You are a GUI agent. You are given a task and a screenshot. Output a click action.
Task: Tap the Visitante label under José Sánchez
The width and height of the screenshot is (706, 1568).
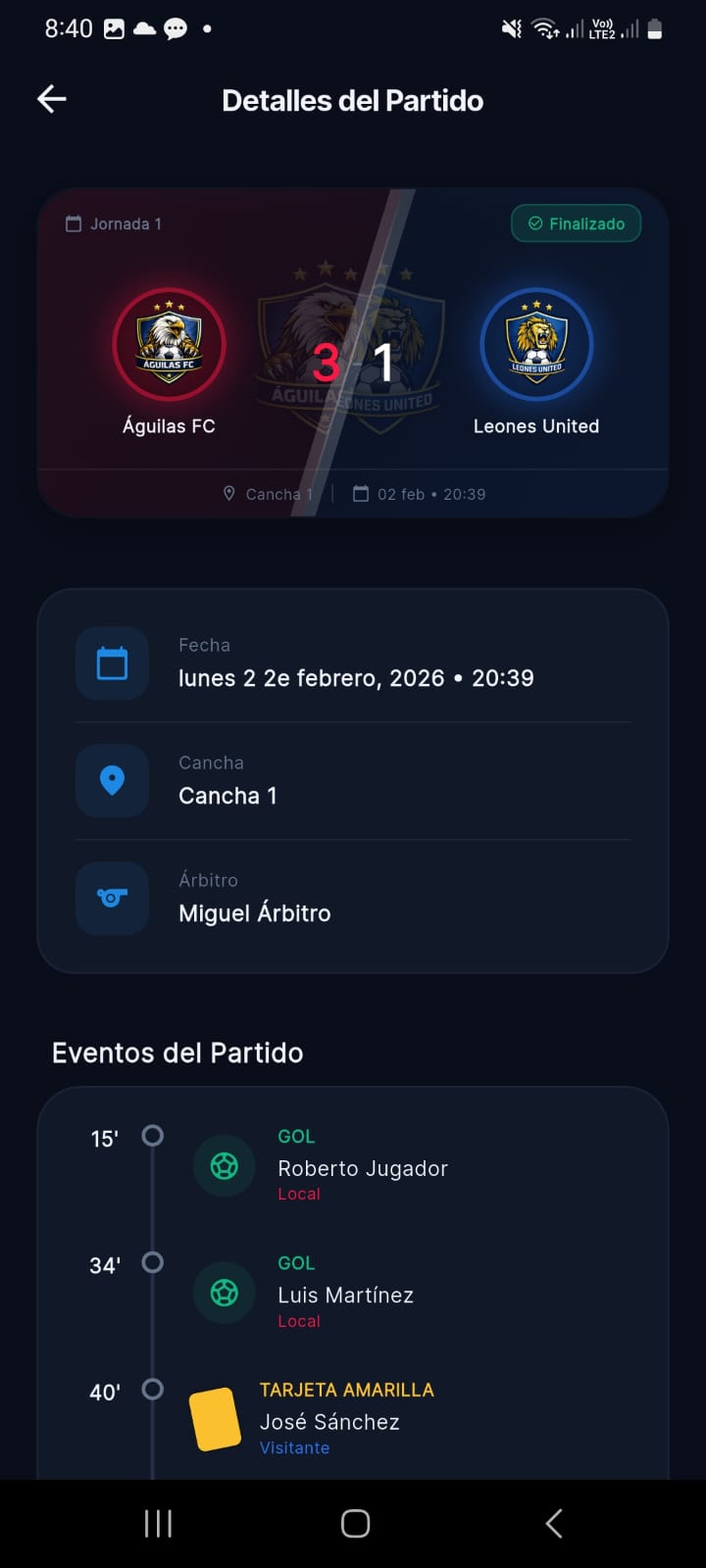point(294,1447)
